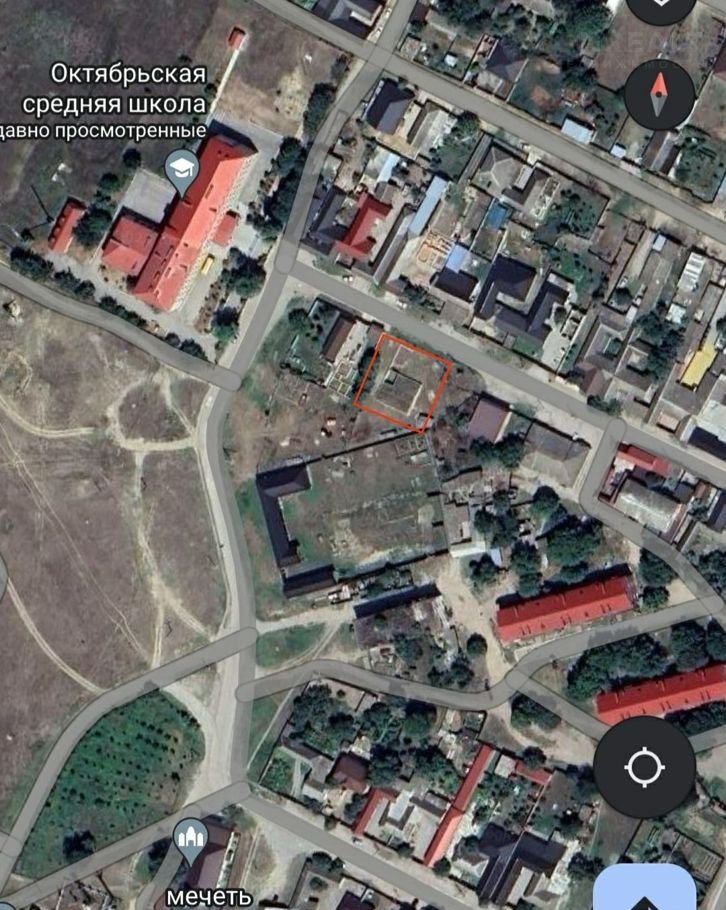Open the мечеть mosque marker
726x910 pixels.
(189, 838)
